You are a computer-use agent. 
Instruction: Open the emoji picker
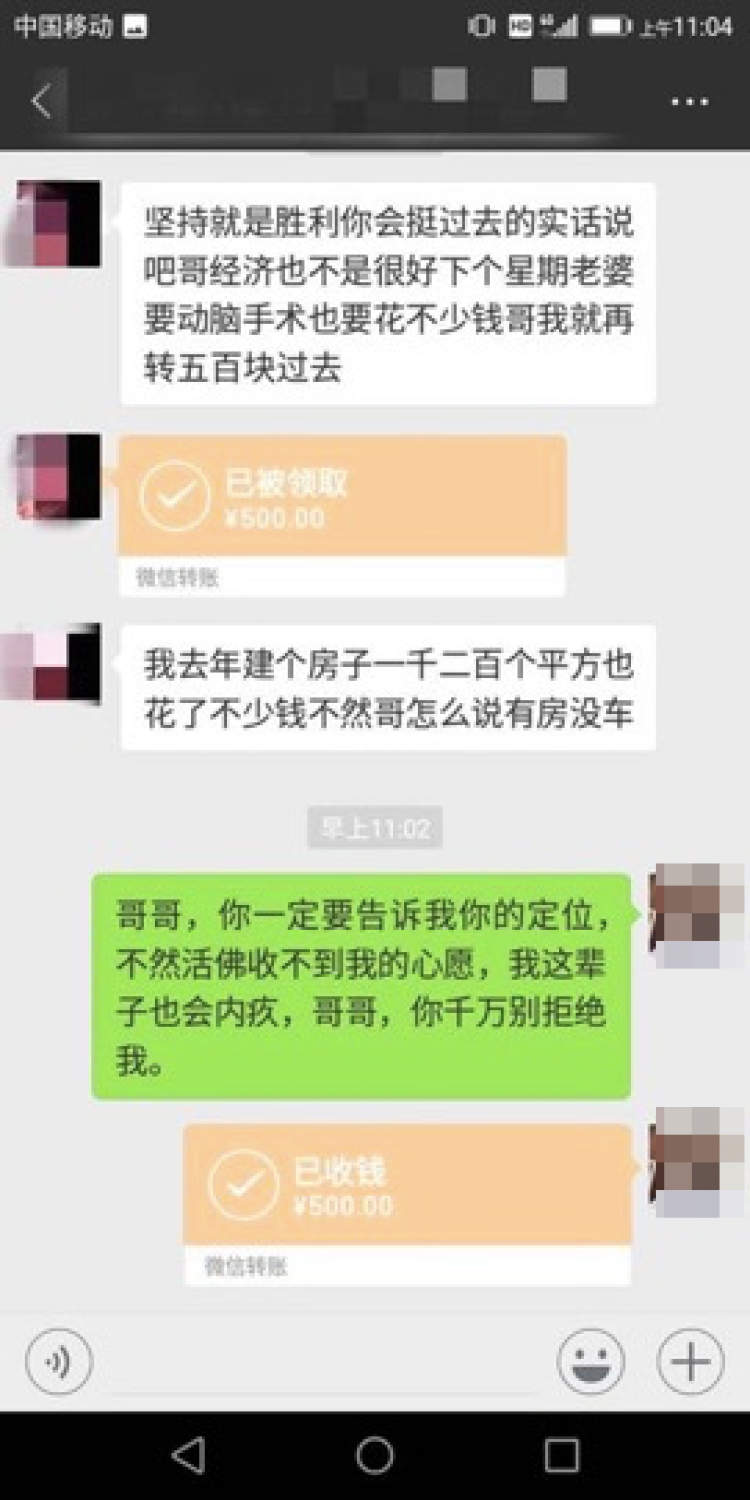[x=591, y=1362]
